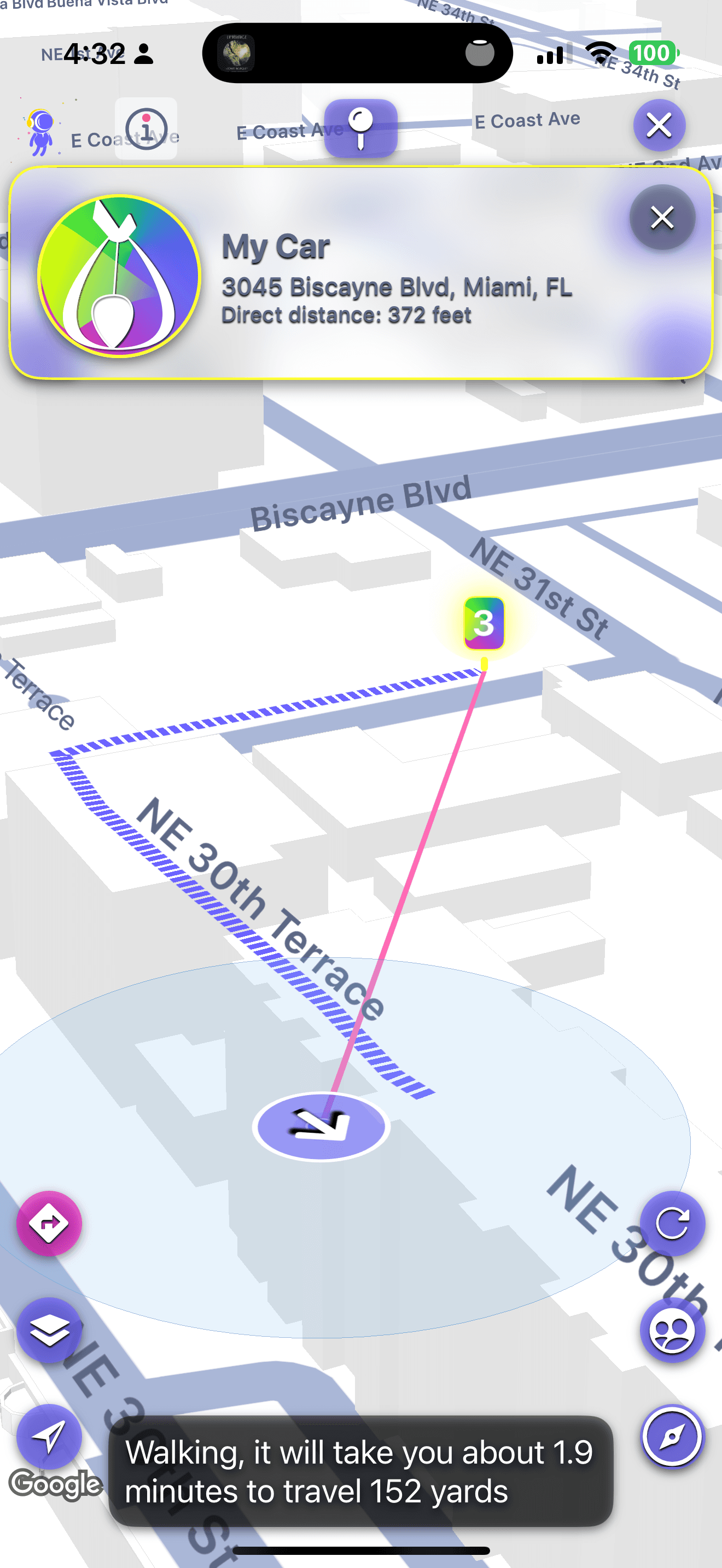Tap the astronaut avatar icon

coord(40,131)
